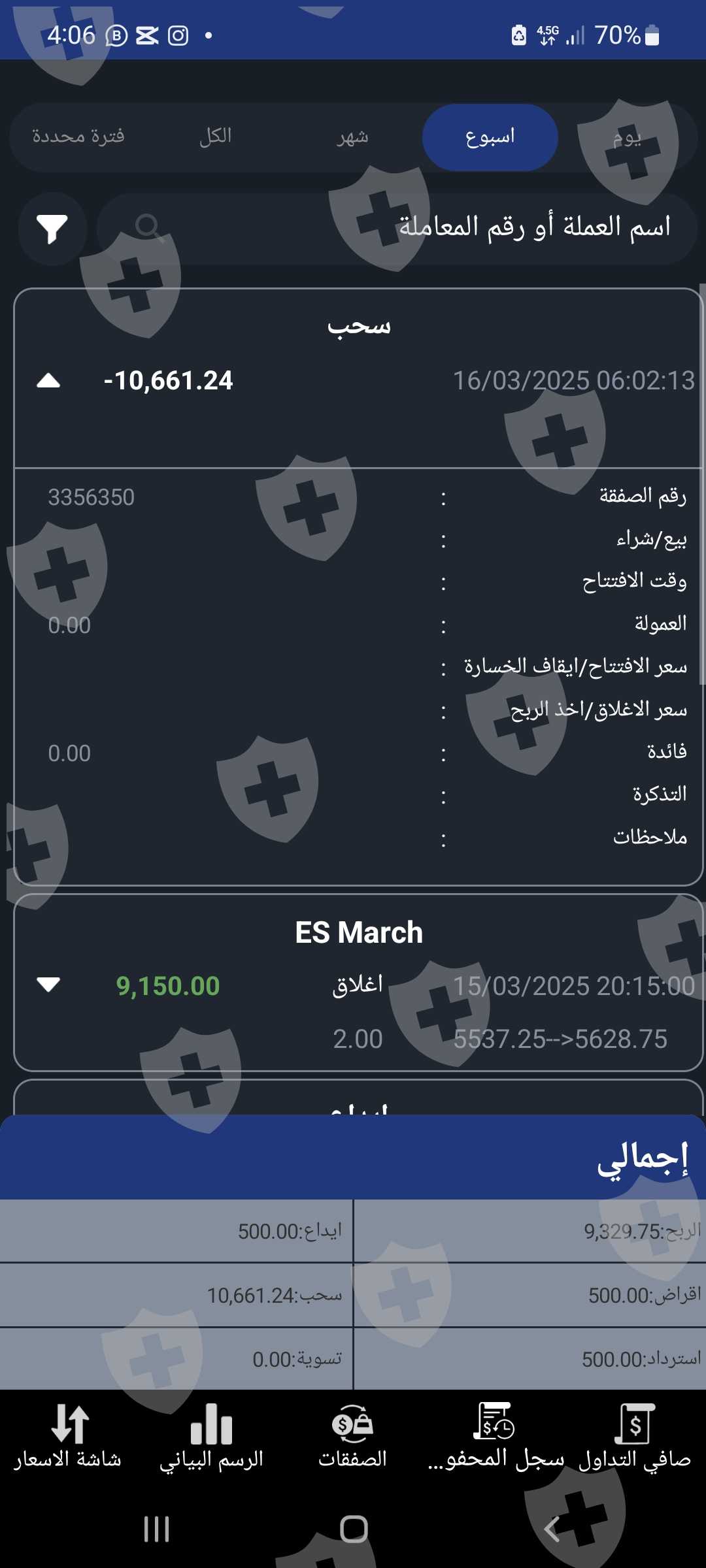Go back with the system back button
706x1568 pixels.
coord(551,1529)
